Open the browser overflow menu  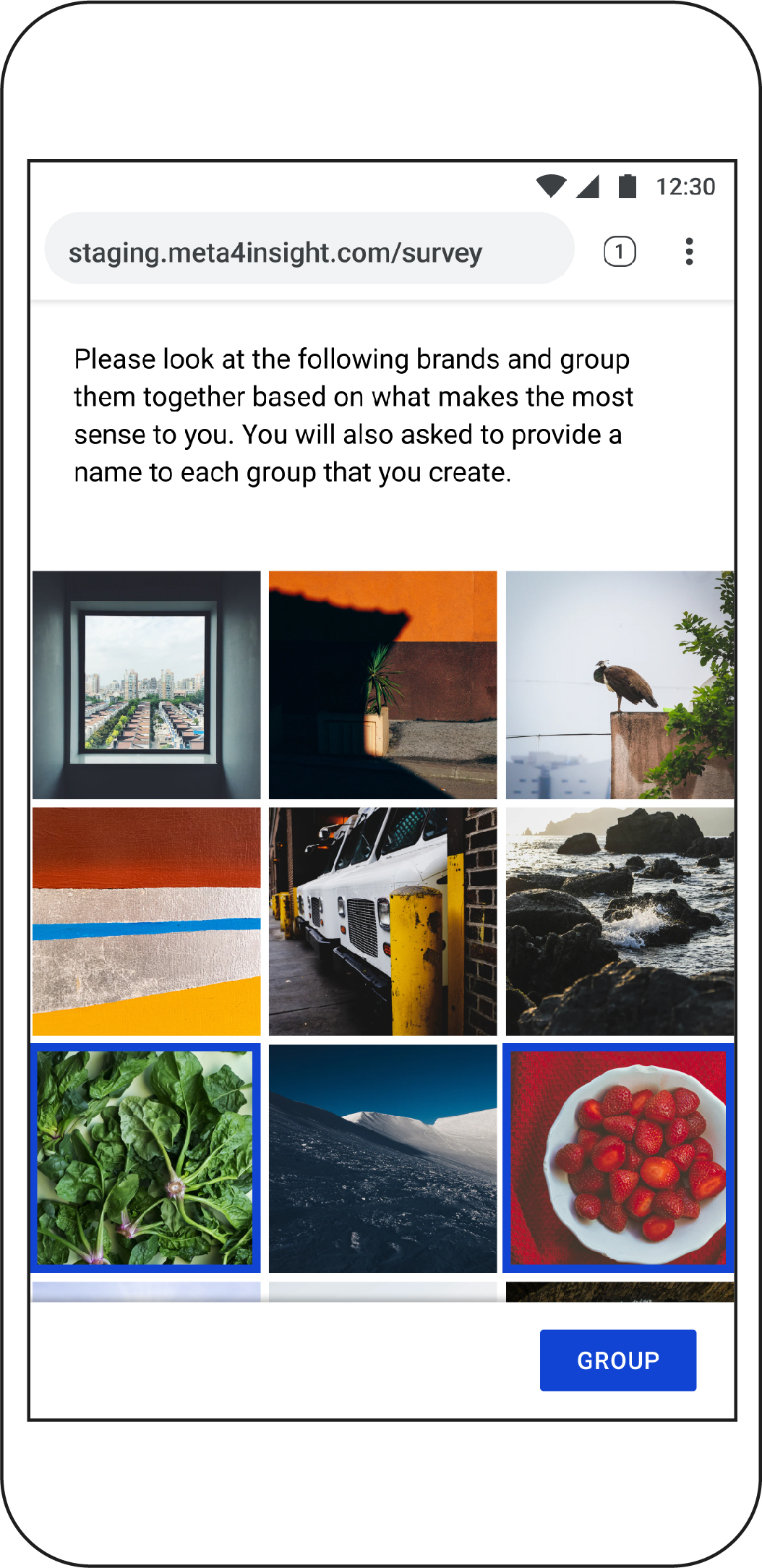point(689,252)
